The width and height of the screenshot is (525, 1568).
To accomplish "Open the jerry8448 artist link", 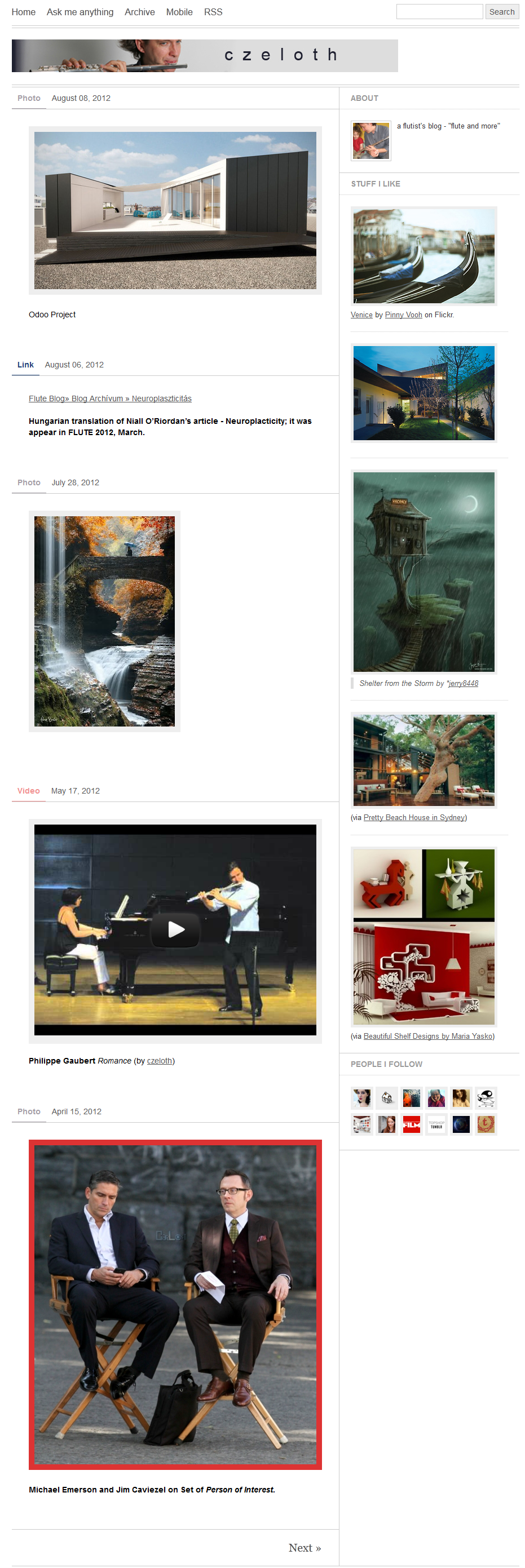I will click(x=463, y=684).
